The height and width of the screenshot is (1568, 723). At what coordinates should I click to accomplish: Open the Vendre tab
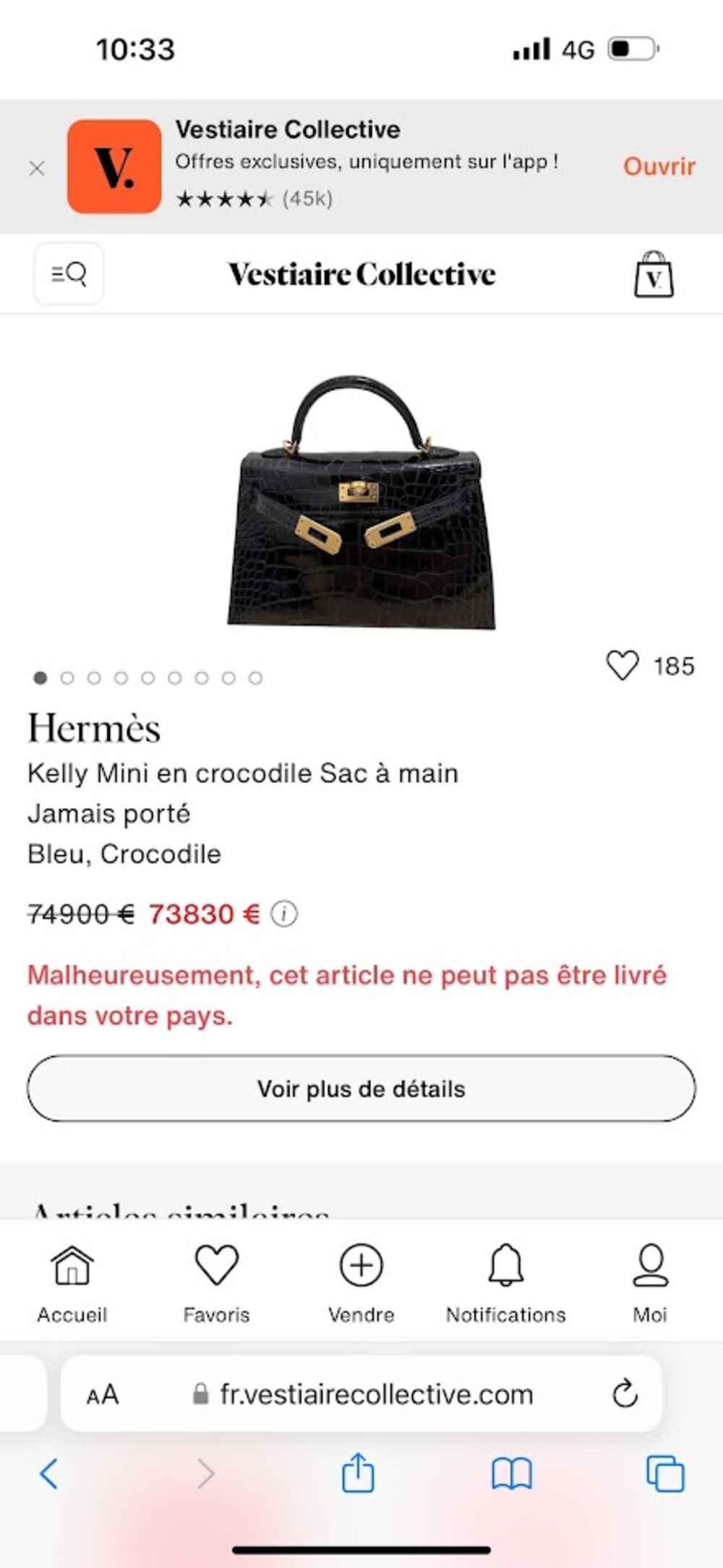[x=361, y=1282]
